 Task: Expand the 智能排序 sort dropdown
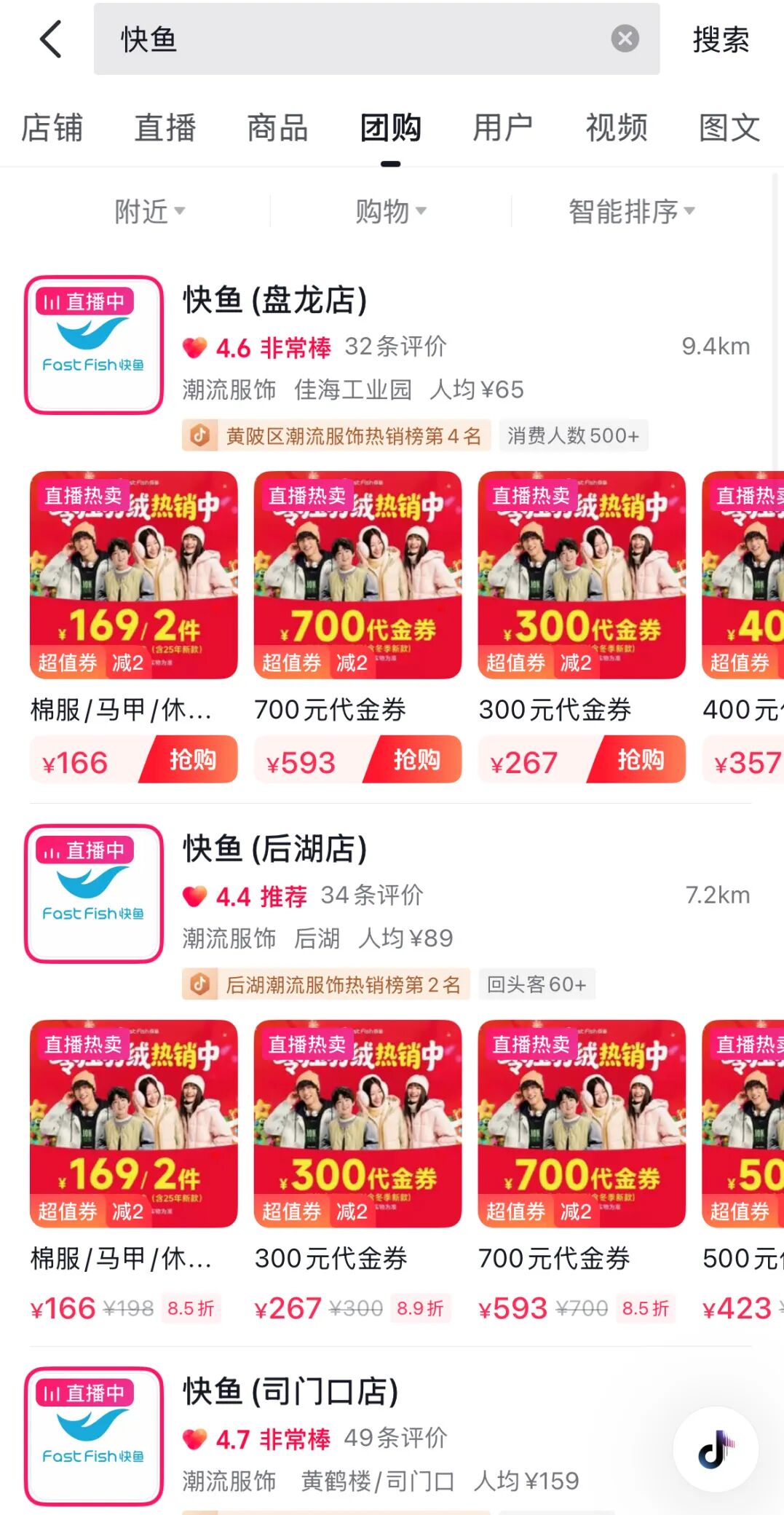pos(631,212)
